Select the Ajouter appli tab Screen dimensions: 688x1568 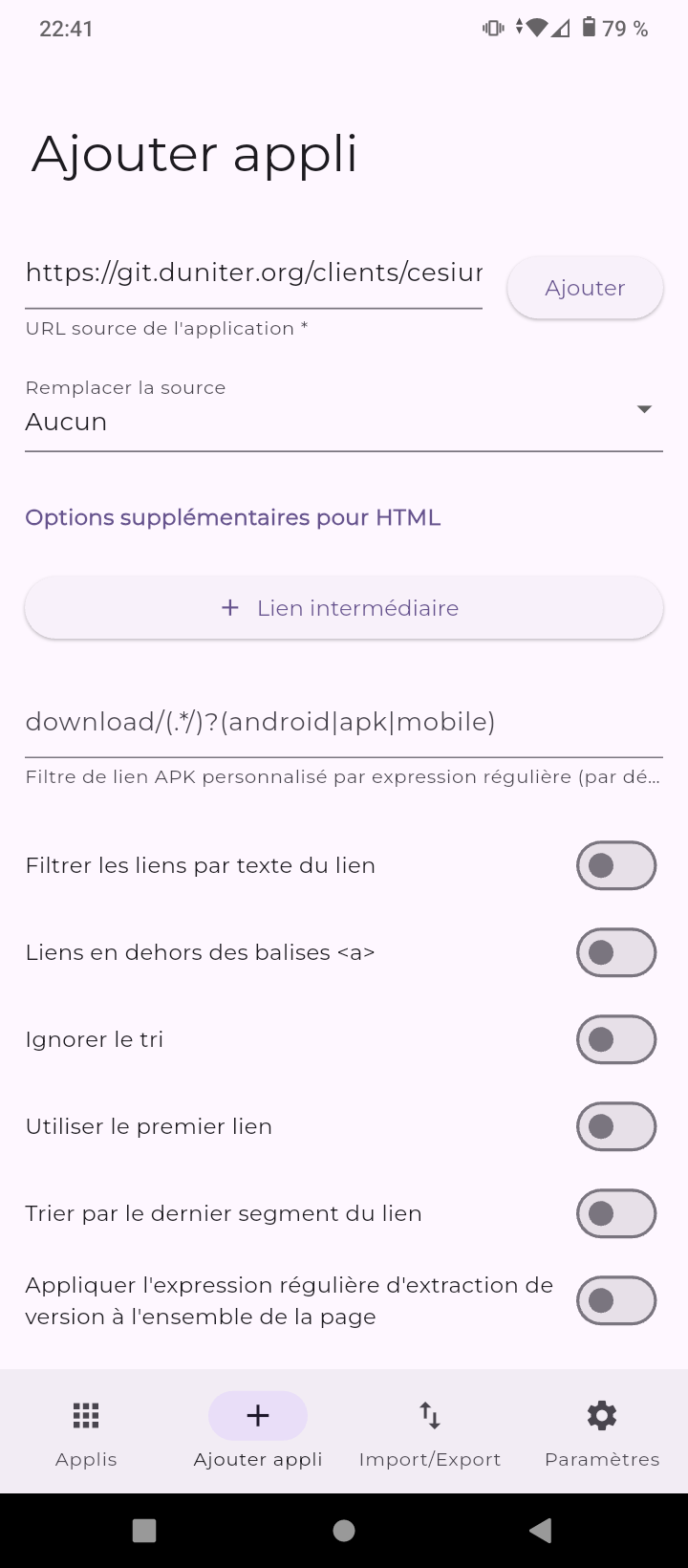coord(258,1431)
